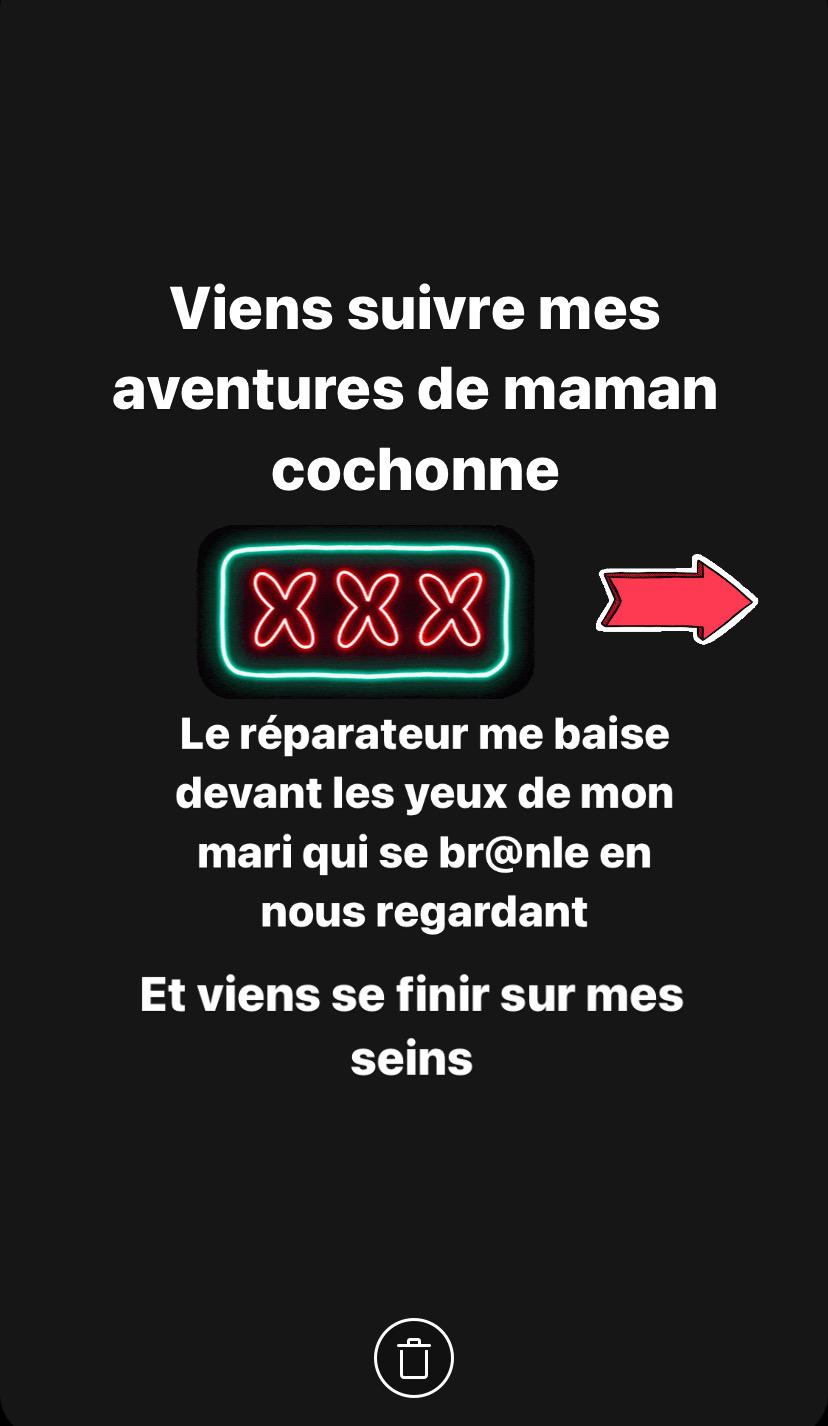Tap the trash can delete icon
Image resolution: width=828 pixels, height=1426 pixels.
414,1358
